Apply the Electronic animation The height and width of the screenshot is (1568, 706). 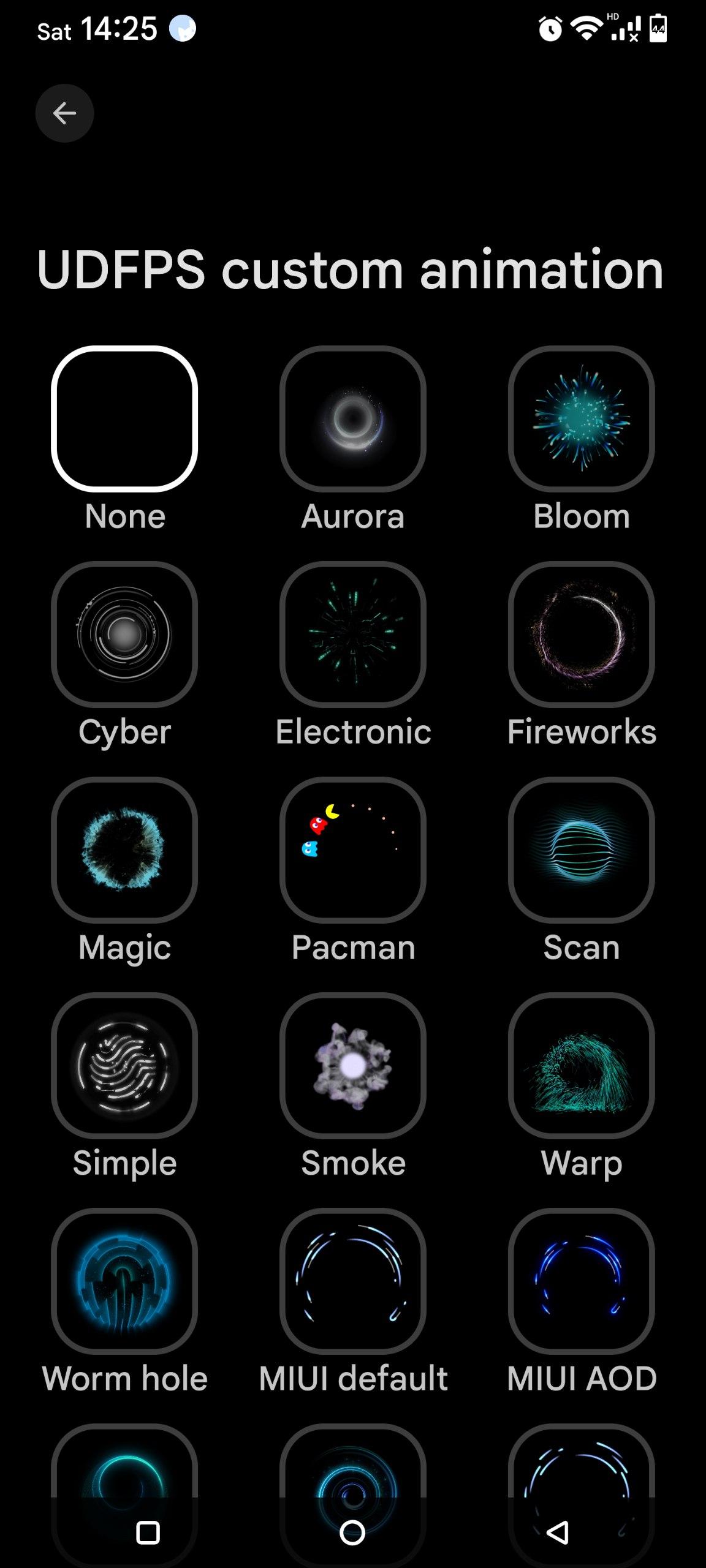tap(353, 635)
